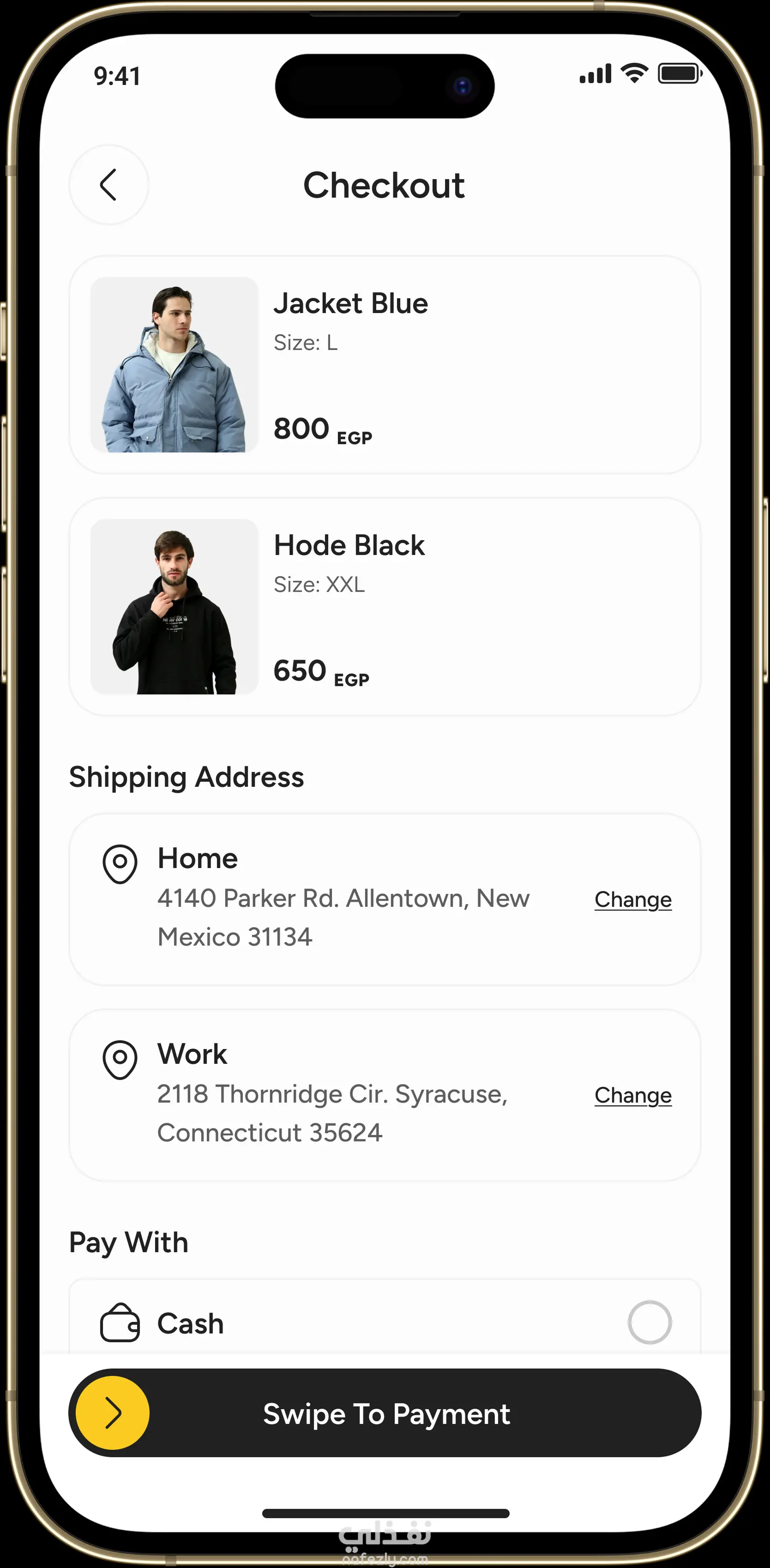This screenshot has width=770, height=1568.
Task: Go back from Checkout
Action: coord(108,185)
